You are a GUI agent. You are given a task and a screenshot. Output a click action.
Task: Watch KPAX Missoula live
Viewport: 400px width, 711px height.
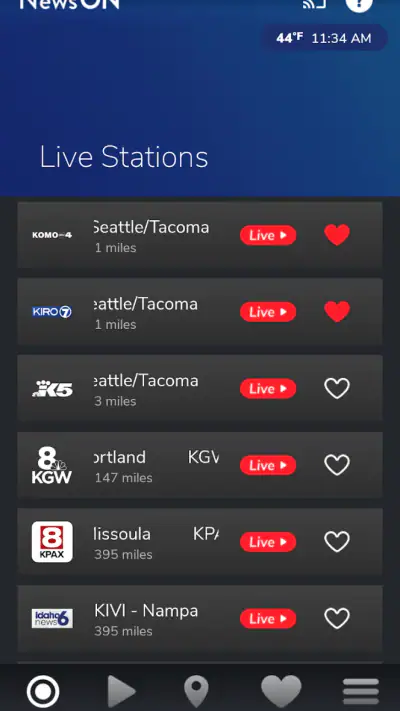click(x=268, y=542)
